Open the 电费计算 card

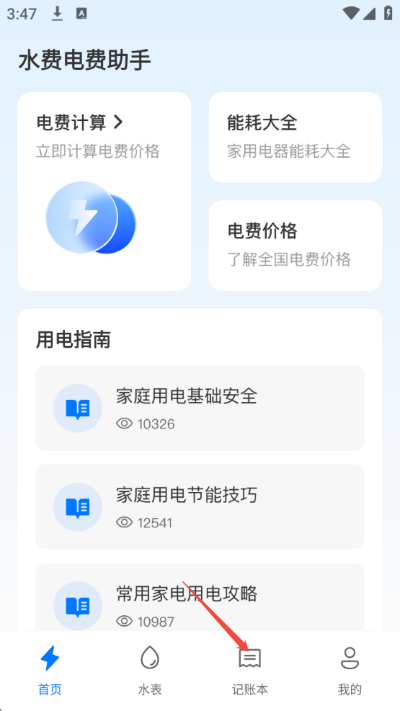(104, 191)
